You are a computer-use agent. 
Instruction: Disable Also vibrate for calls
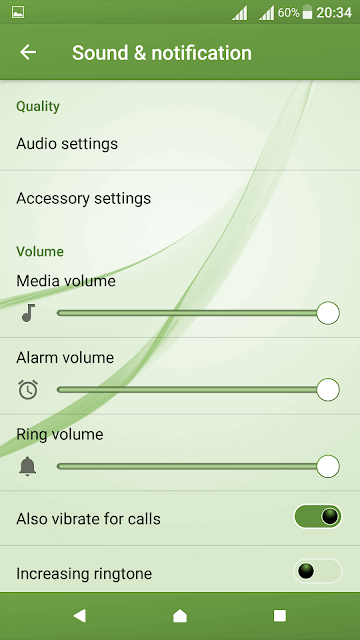[318, 517]
